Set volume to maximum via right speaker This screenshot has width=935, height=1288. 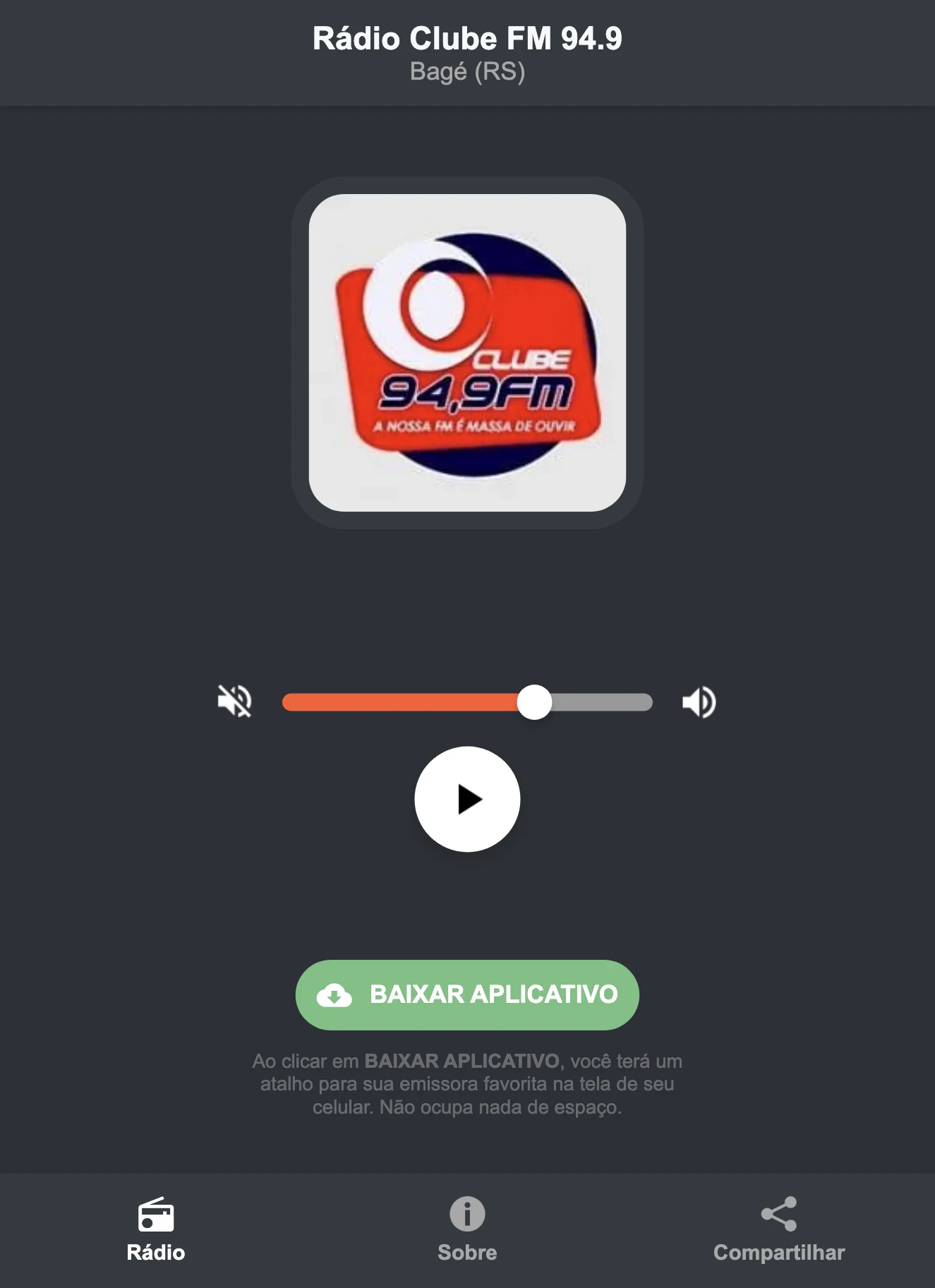click(698, 701)
